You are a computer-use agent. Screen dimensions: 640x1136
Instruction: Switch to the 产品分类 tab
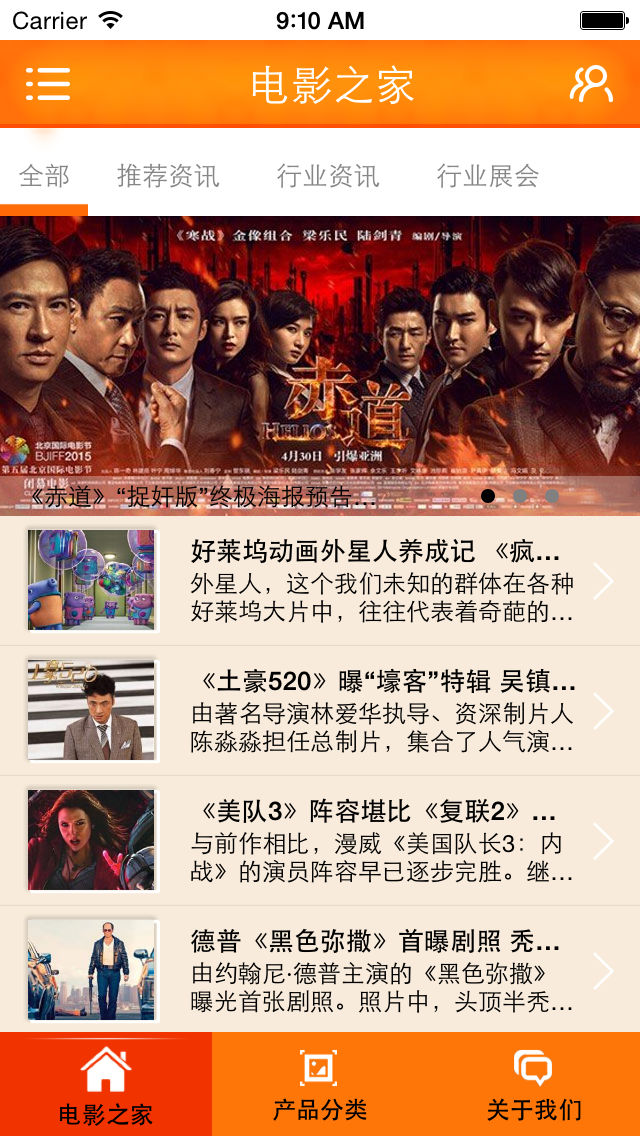pos(320,1085)
